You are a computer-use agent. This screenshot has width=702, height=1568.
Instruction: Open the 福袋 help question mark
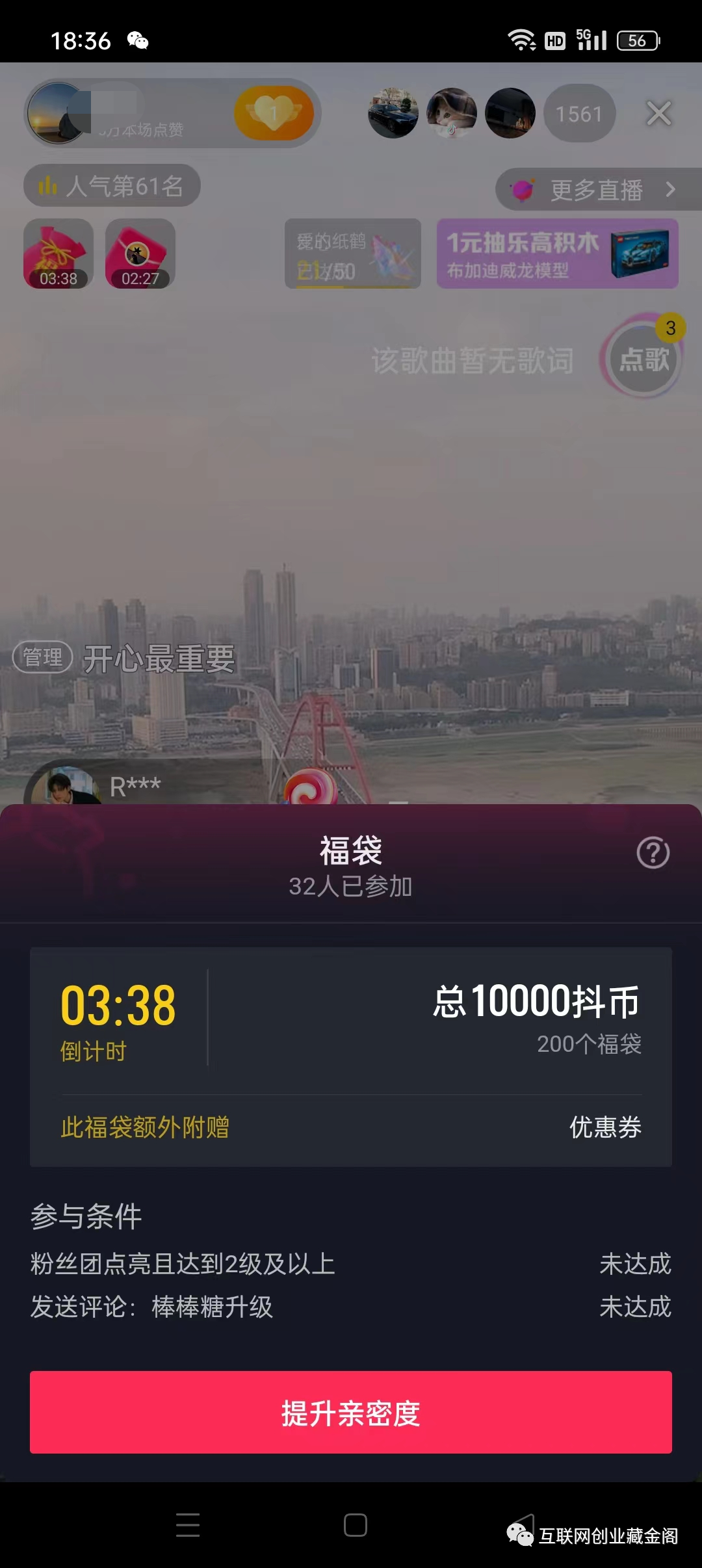(x=653, y=853)
